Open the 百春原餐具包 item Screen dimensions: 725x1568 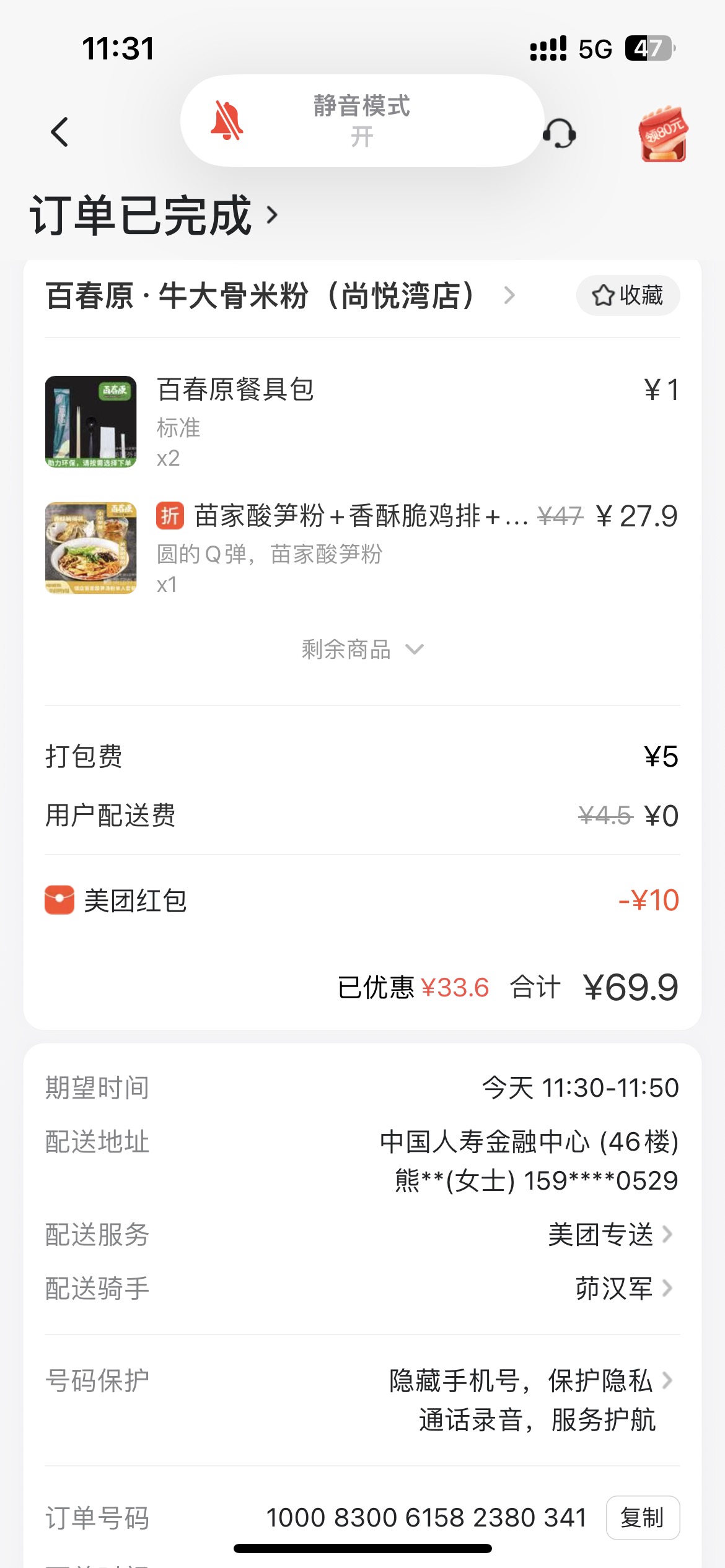(x=362, y=422)
